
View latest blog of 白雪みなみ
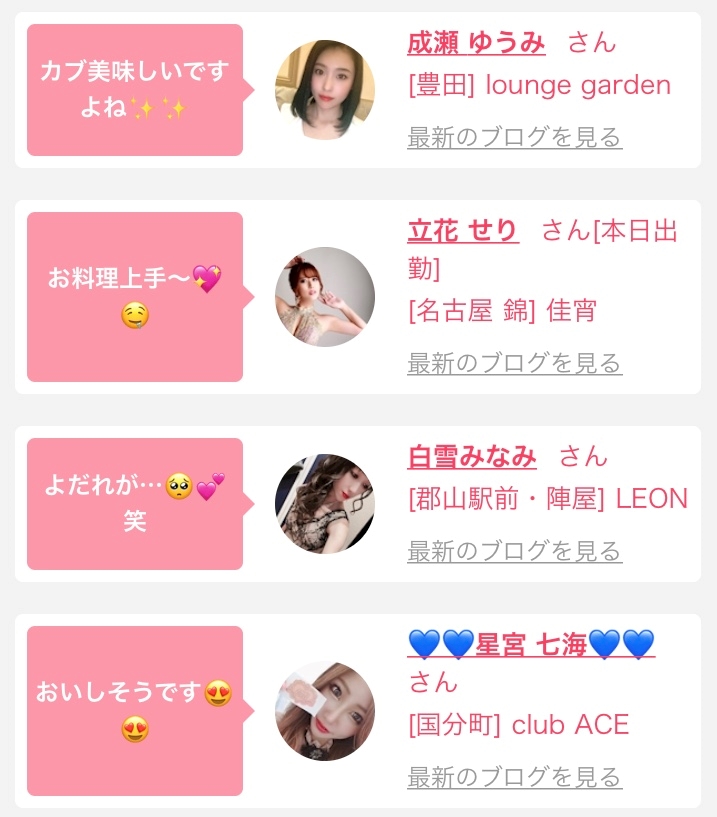(x=514, y=551)
